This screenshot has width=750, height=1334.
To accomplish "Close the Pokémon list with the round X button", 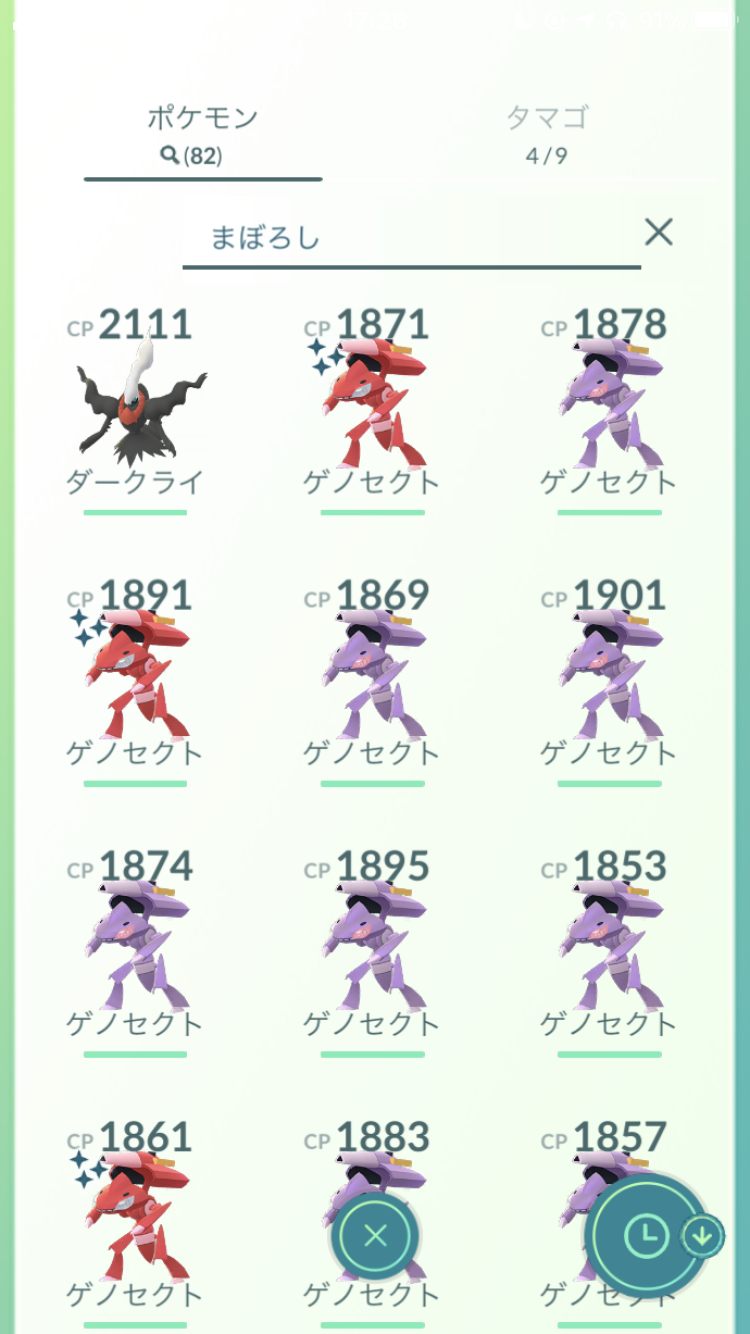I will [375, 1236].
